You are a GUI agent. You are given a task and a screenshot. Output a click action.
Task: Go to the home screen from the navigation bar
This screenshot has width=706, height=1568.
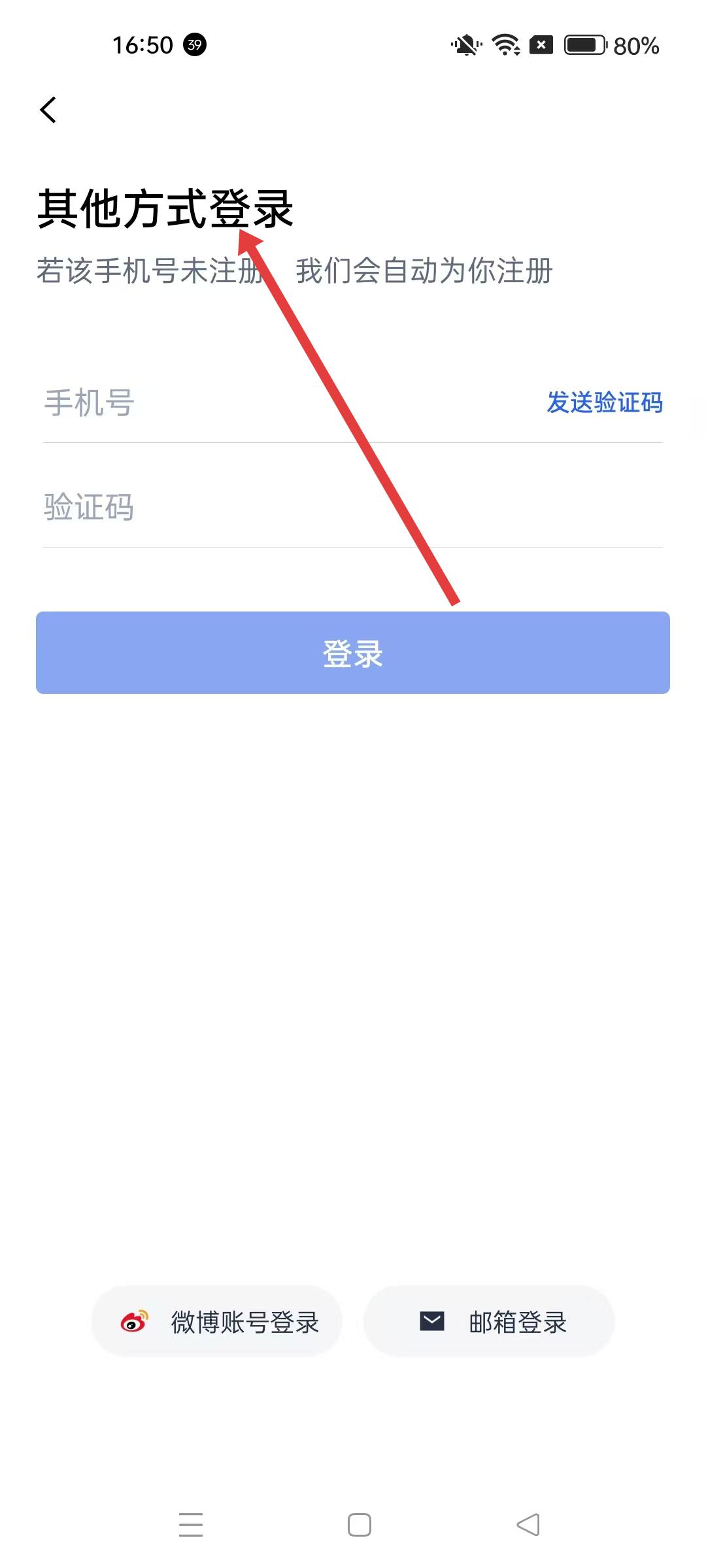pos(360,1525)
